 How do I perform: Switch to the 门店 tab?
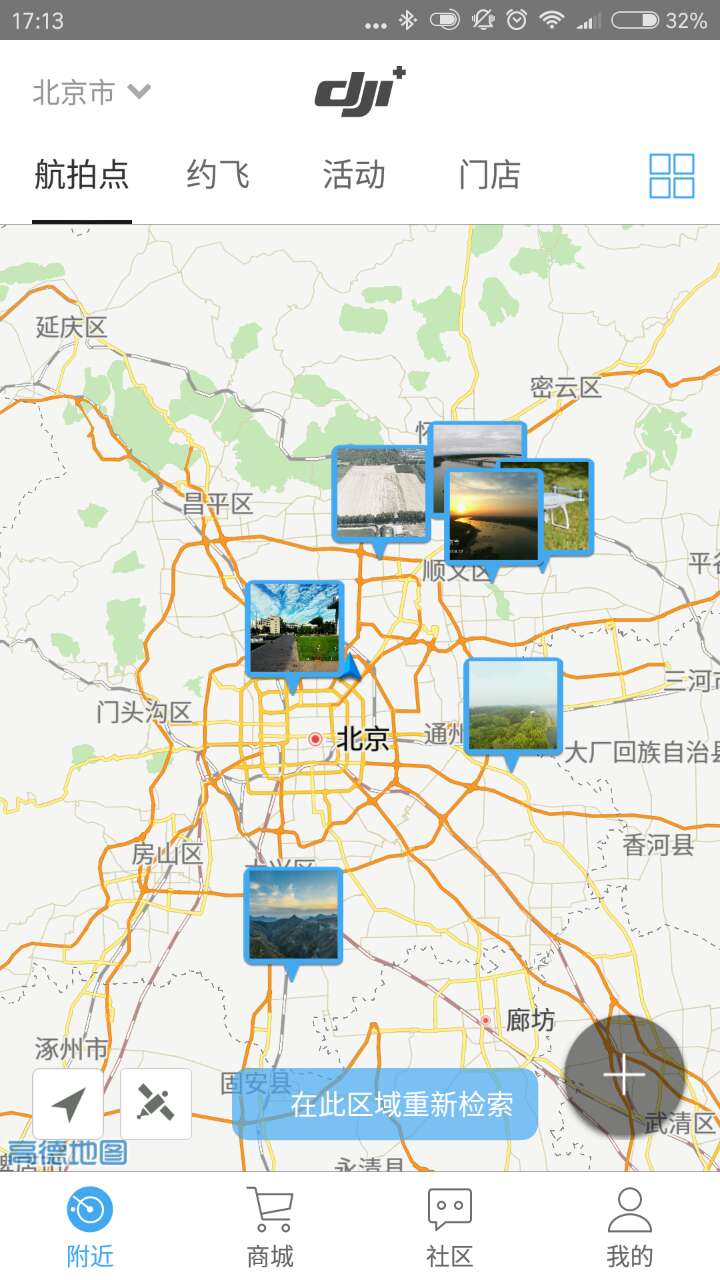(489, 175)
